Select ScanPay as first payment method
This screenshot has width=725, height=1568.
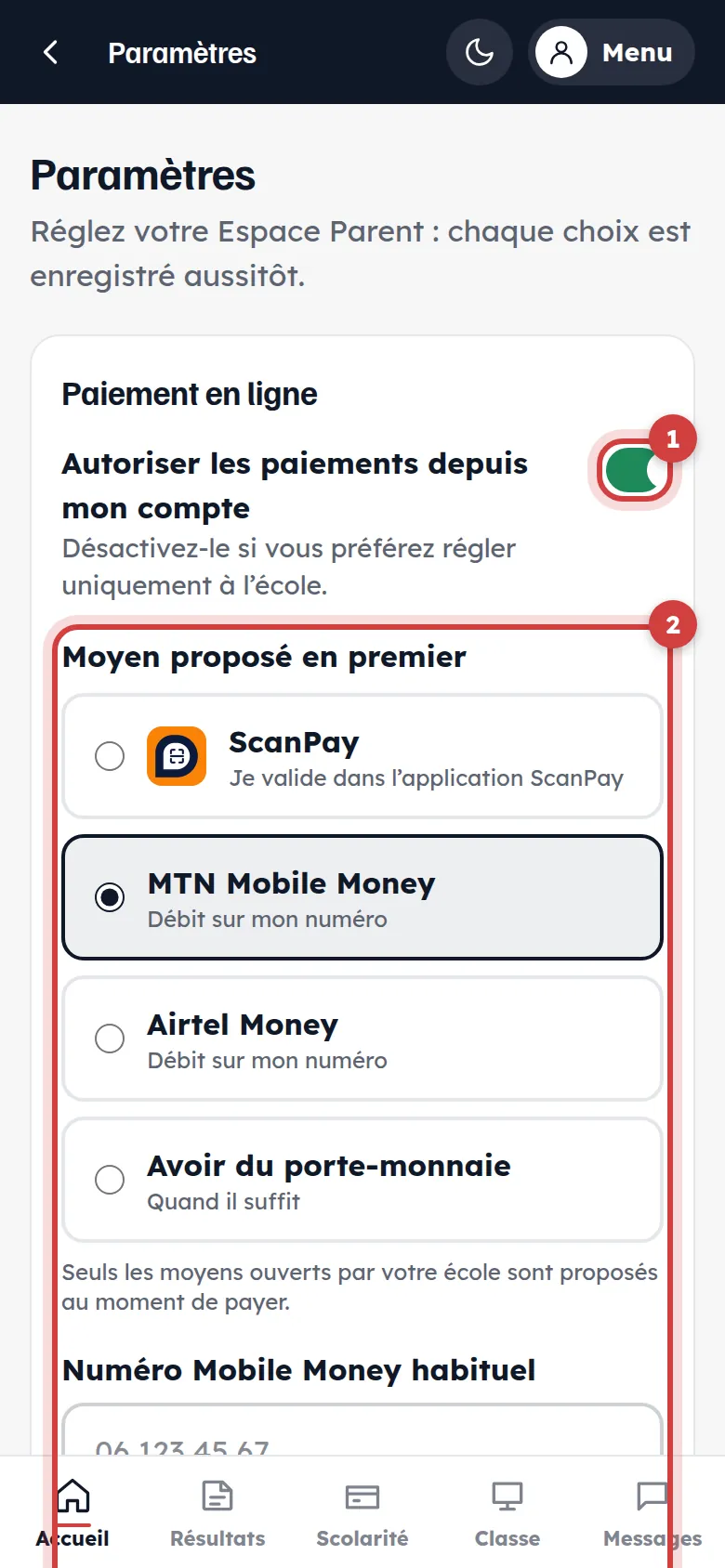[x=362, y=756]
